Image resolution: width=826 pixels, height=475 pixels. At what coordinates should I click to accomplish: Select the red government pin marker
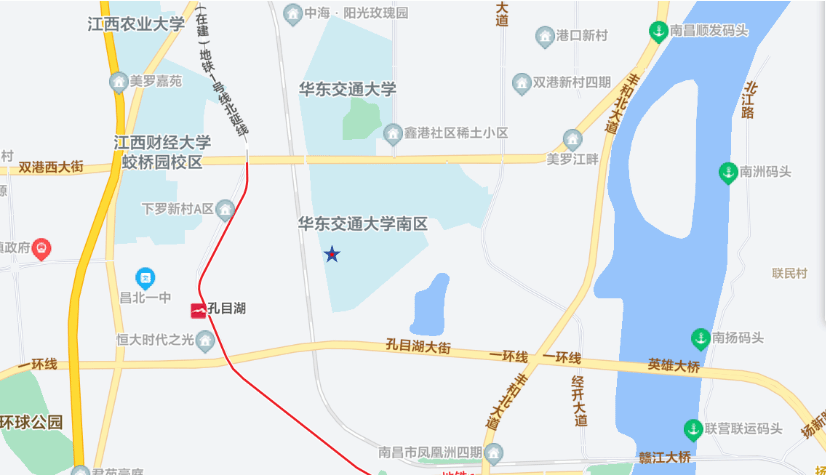point(41,247)
